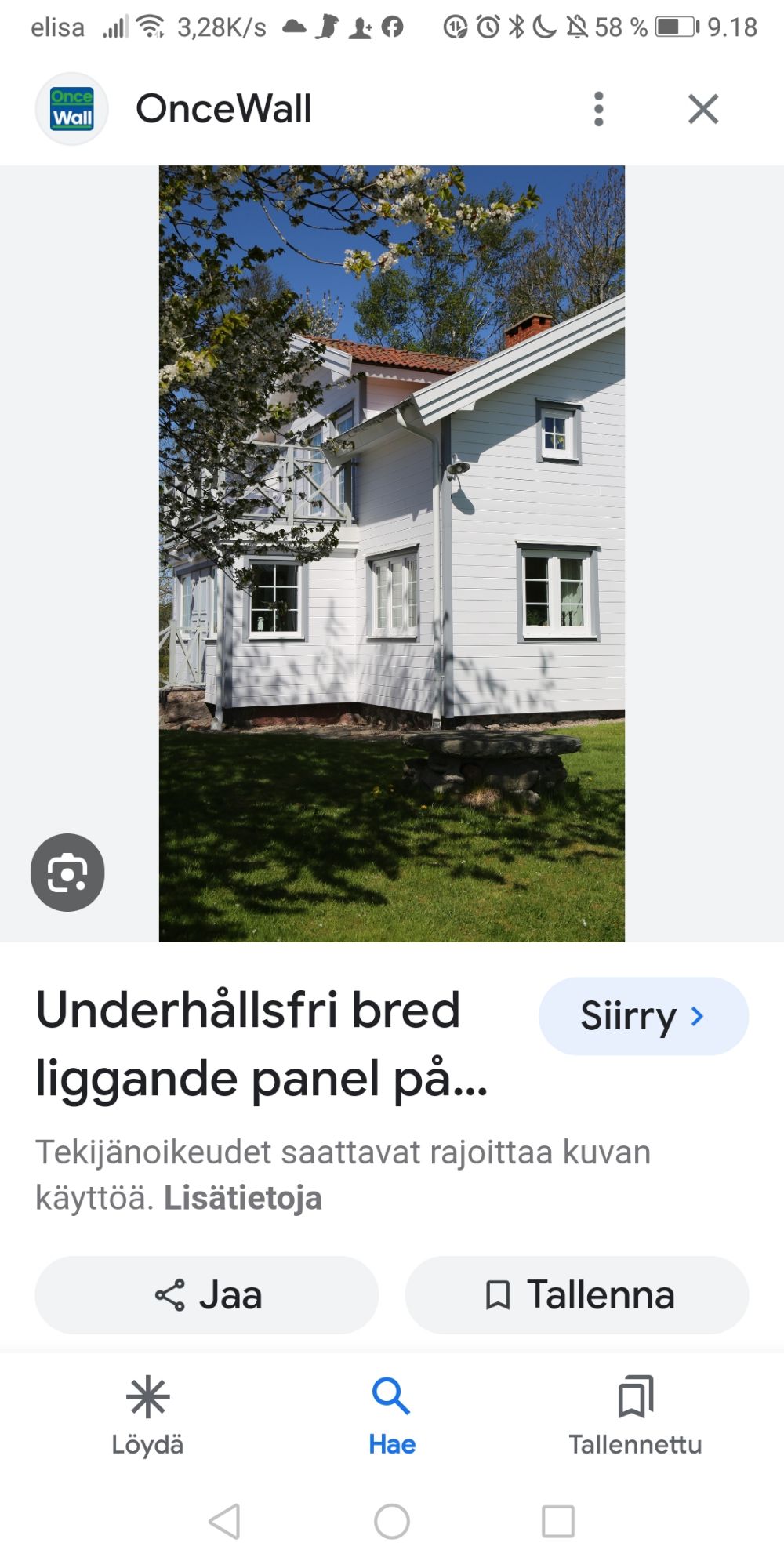Open the Lisätietoja copyright link

click(242, 1198)
